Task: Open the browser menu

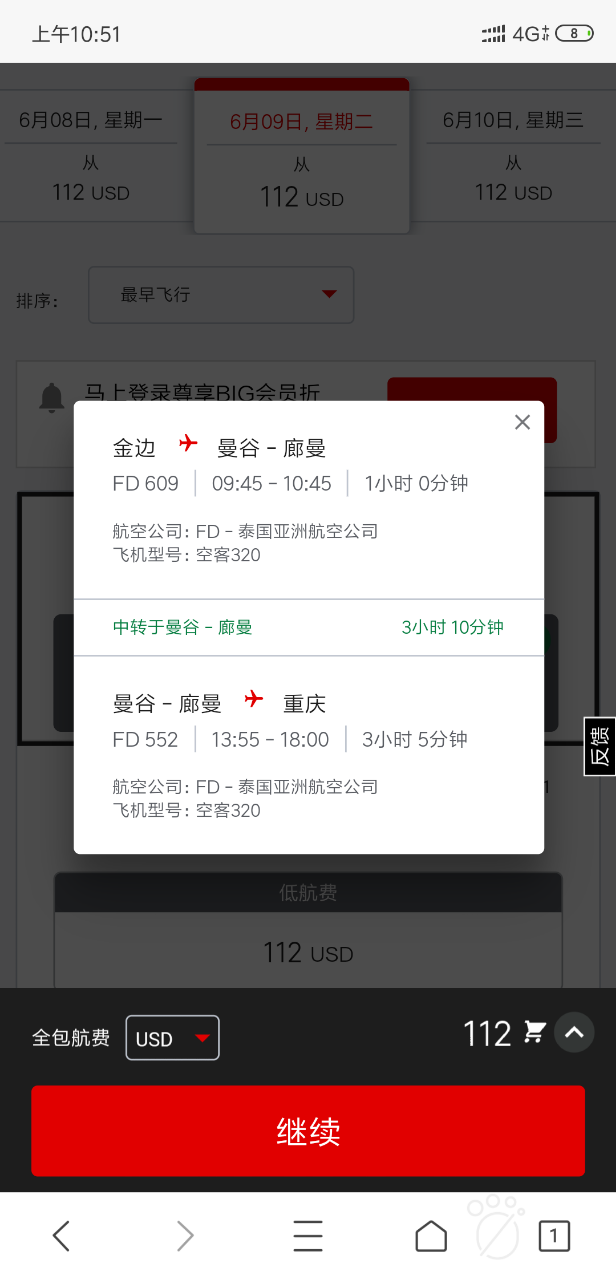Action: pos(308,1236)
